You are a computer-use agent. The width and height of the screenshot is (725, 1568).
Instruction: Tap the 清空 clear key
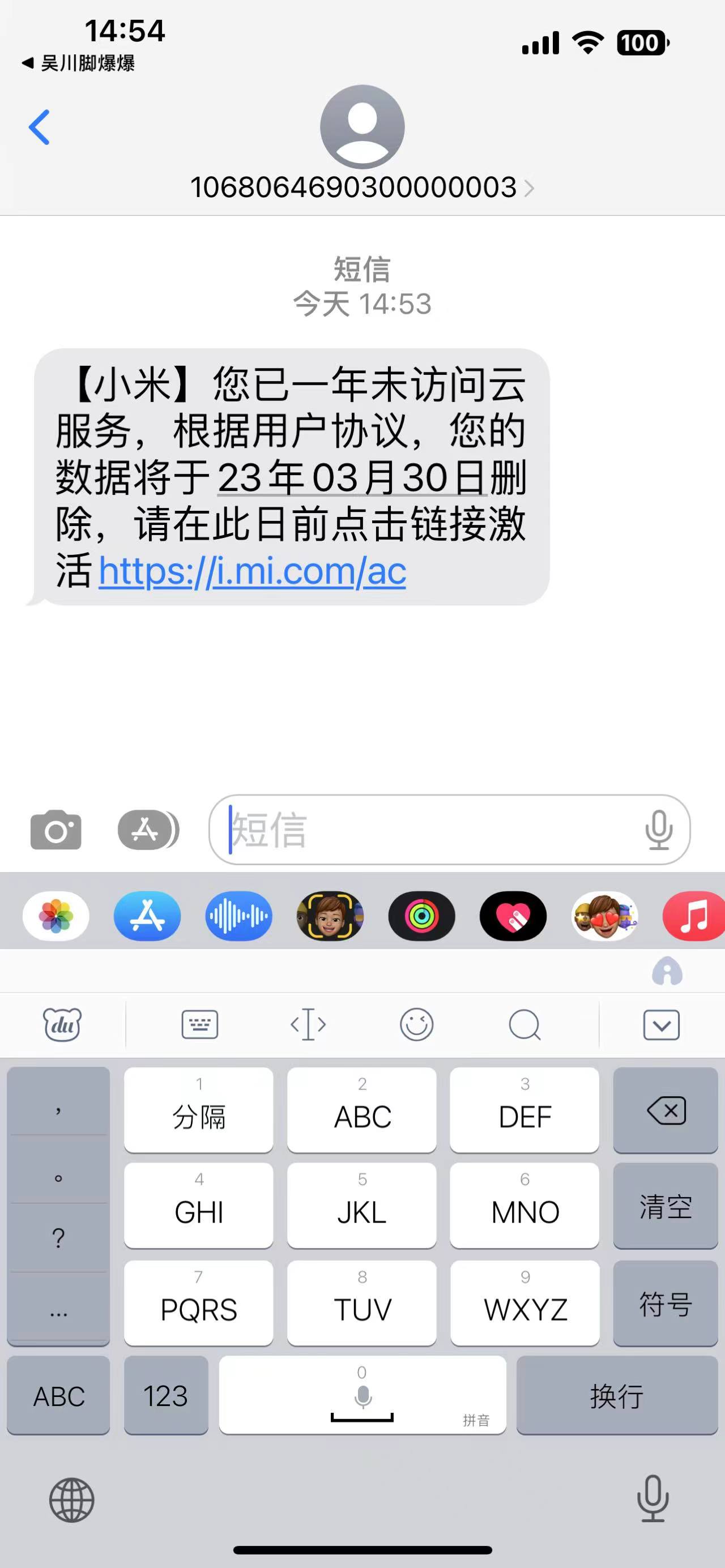tap(666, 1206)
